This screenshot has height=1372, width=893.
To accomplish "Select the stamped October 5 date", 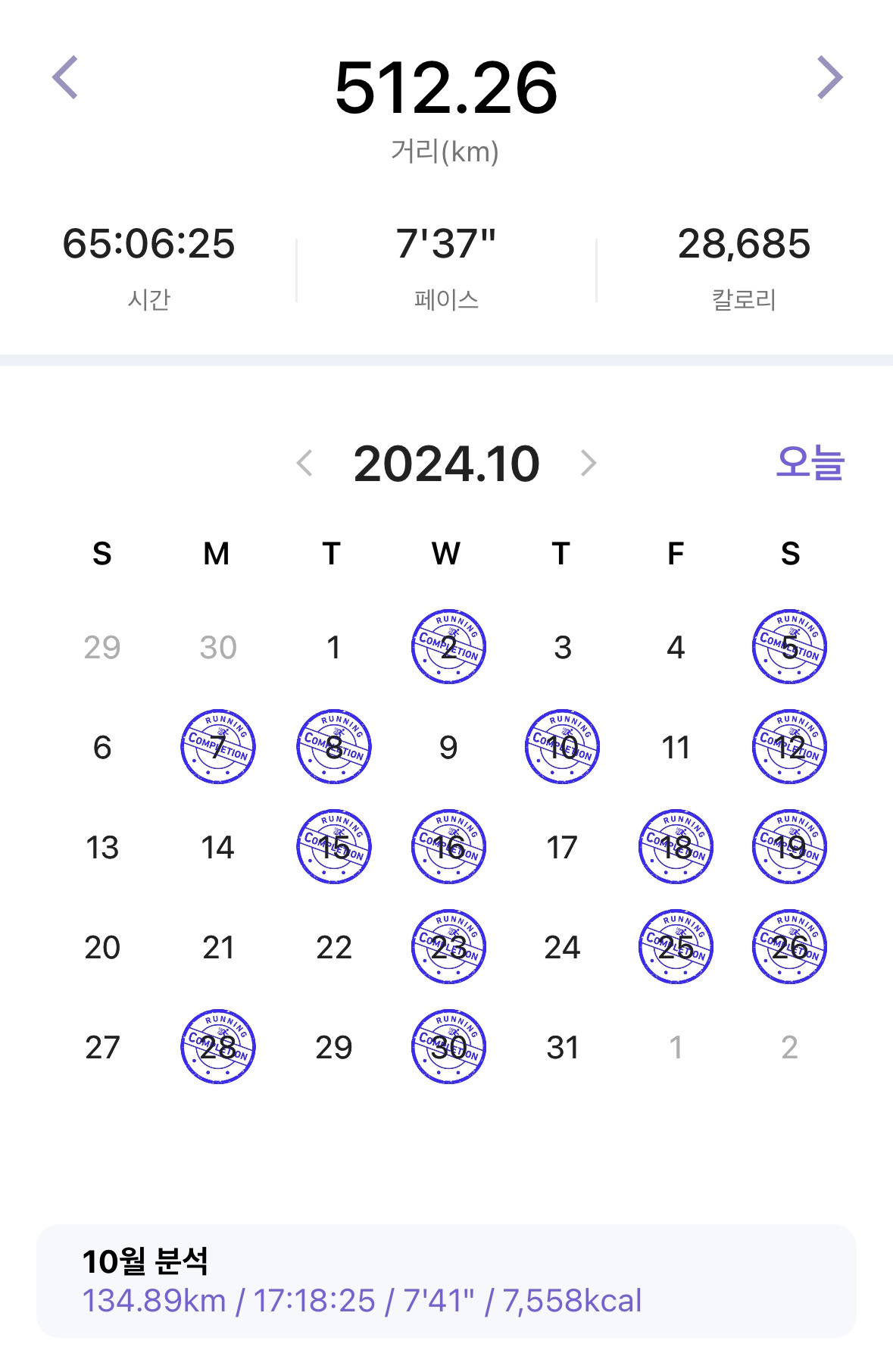I will (789, 647).
